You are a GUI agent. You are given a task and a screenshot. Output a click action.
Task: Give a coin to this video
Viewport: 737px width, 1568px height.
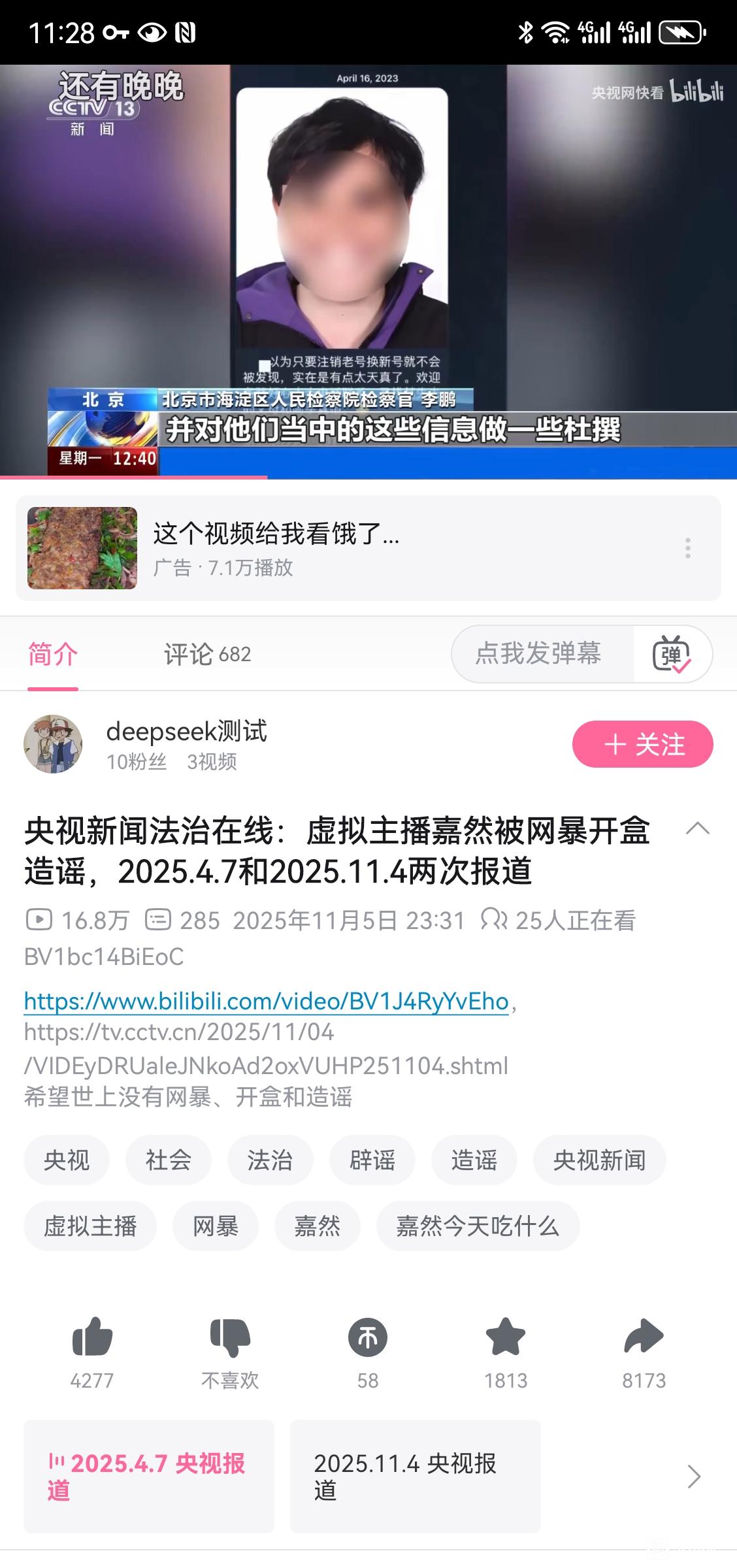click(368, 1337)
